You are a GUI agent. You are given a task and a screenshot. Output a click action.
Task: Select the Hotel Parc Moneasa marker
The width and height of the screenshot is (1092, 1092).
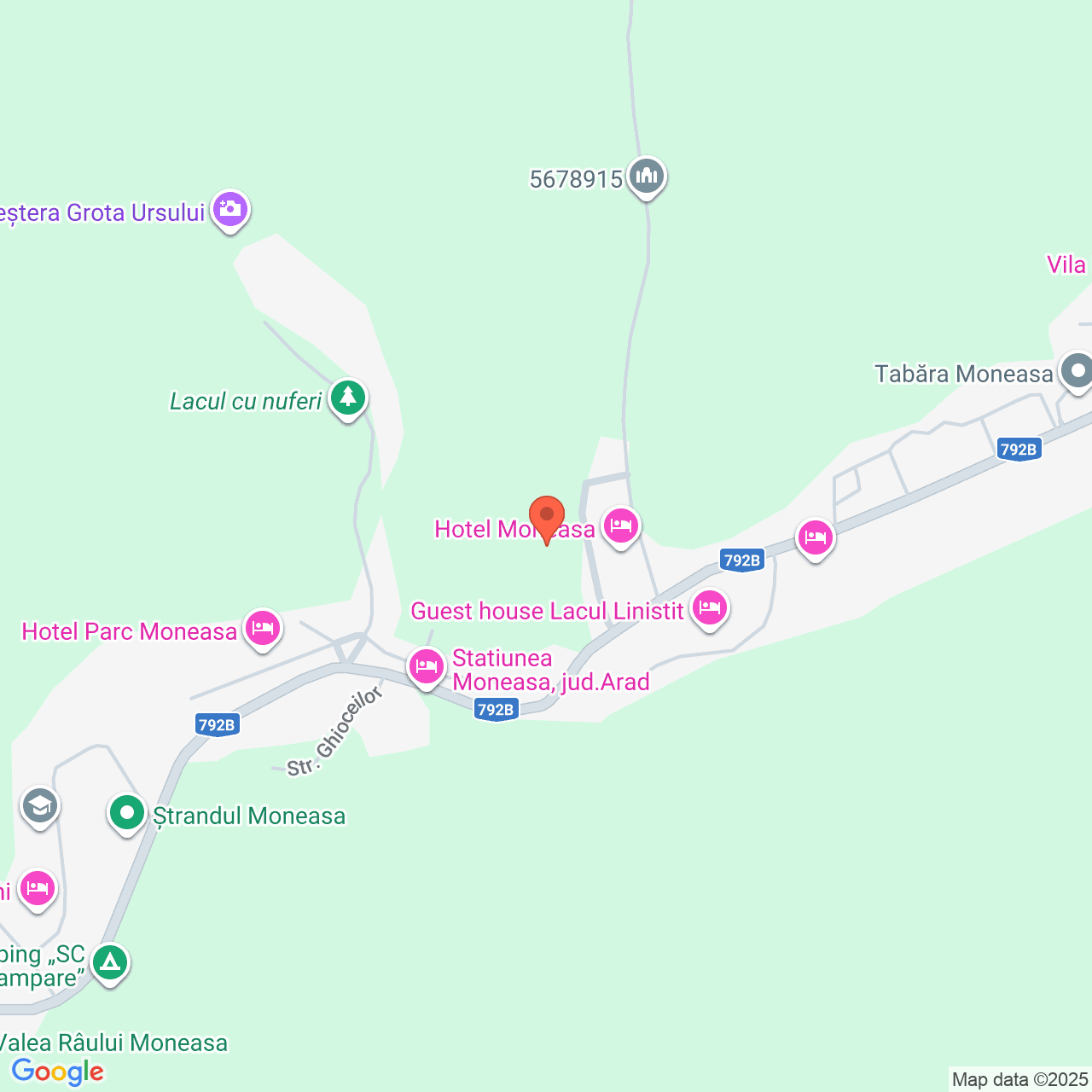pyautogui.click(x=262, y=629)
